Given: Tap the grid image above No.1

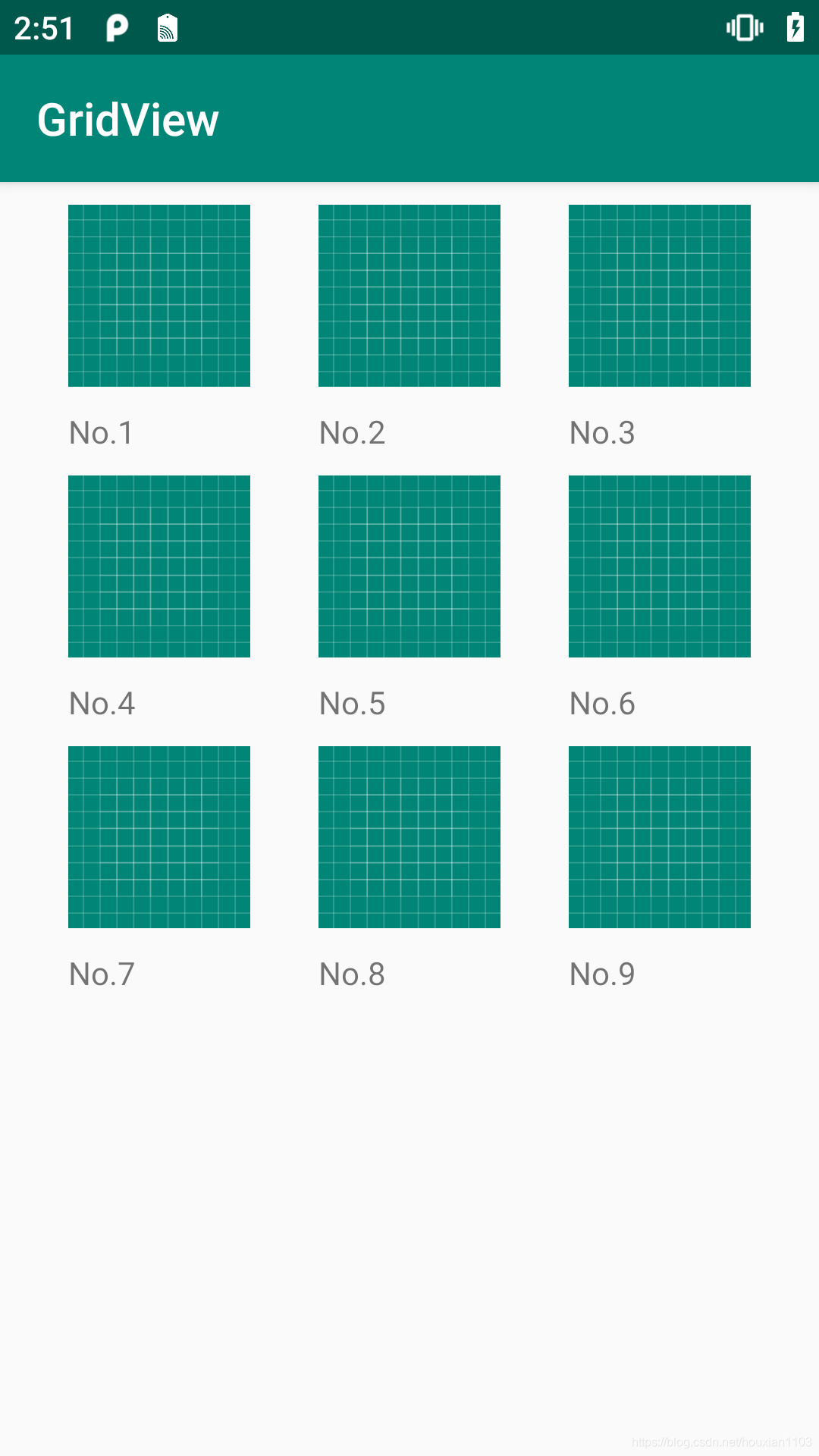Looking at the screenshot, I should click(158, 296).
